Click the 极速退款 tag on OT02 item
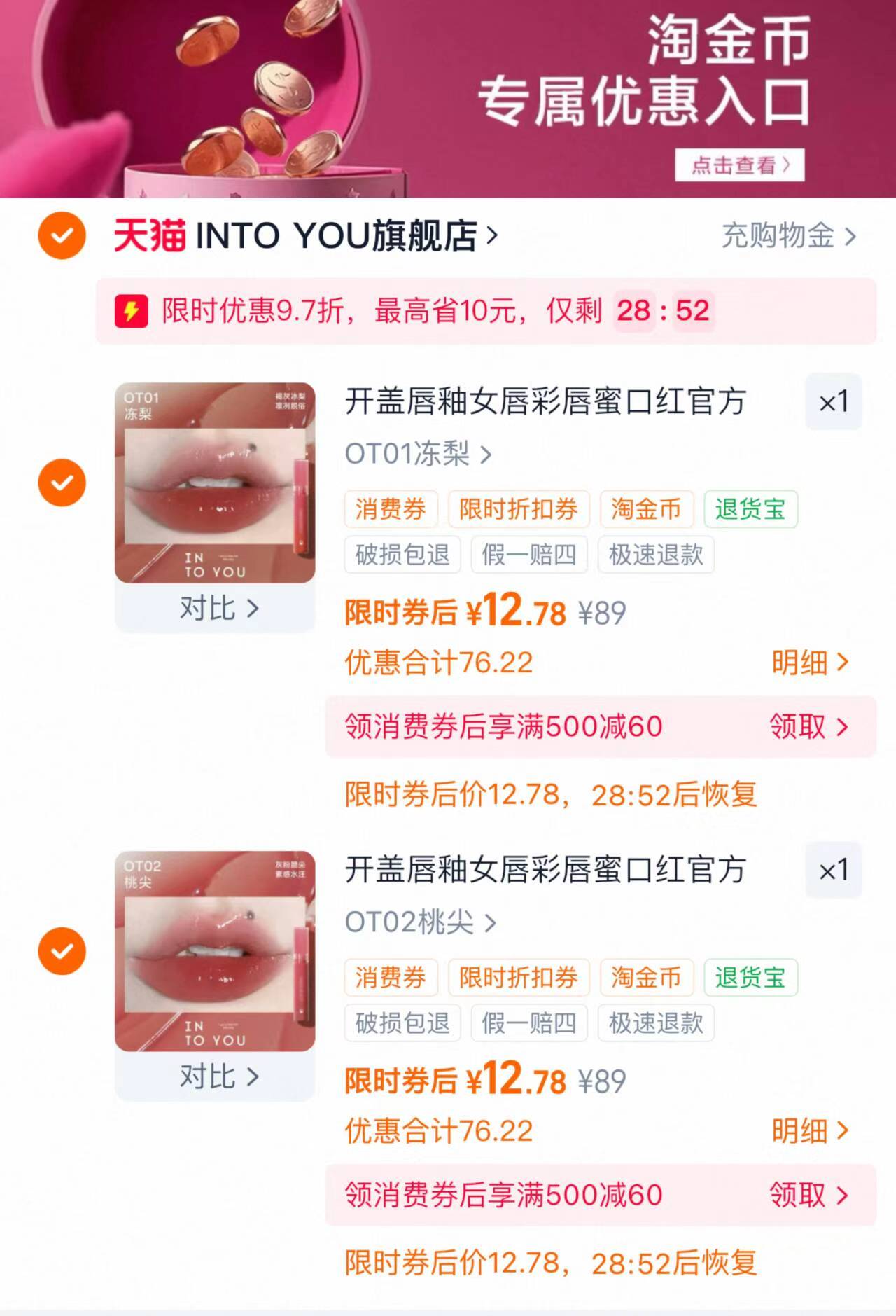Image resolution: width=896 pixels, height=1316 pixels. tap(654, 1023)
